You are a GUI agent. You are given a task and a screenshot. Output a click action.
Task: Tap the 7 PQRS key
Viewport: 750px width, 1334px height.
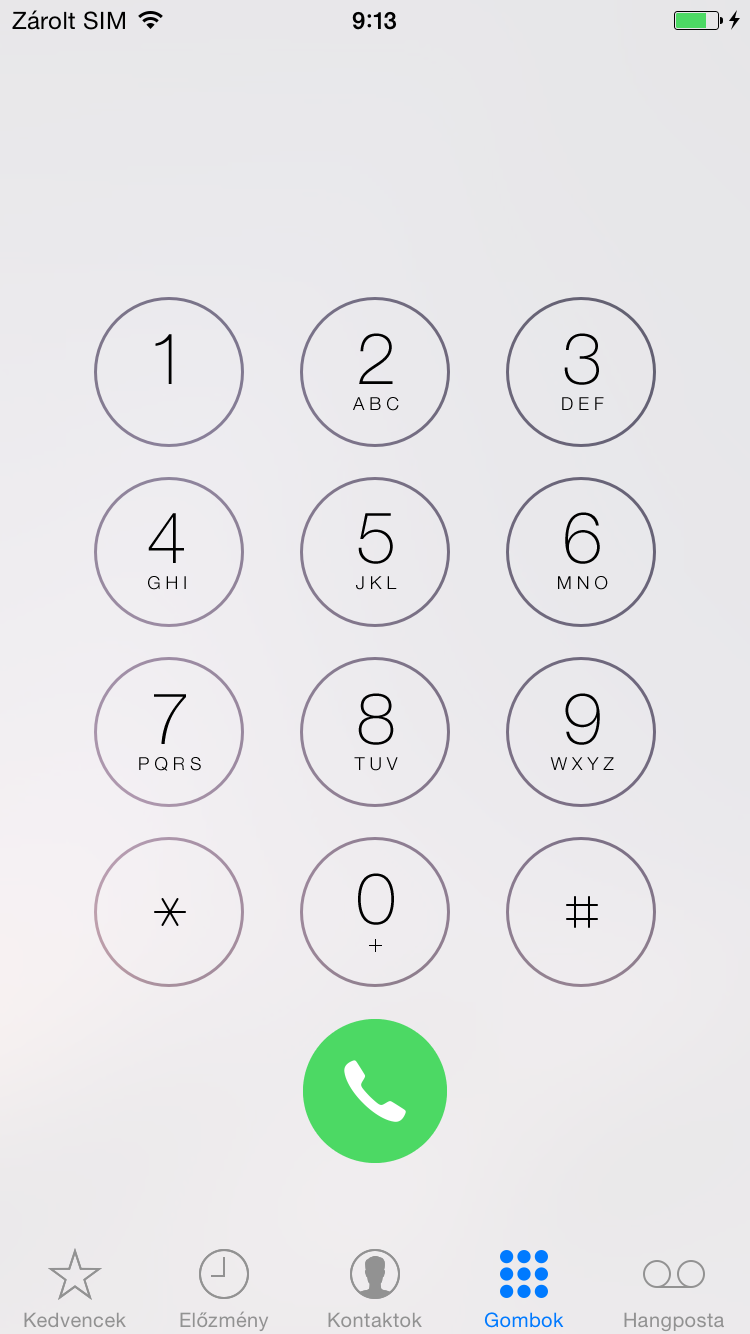pos(169,732)
